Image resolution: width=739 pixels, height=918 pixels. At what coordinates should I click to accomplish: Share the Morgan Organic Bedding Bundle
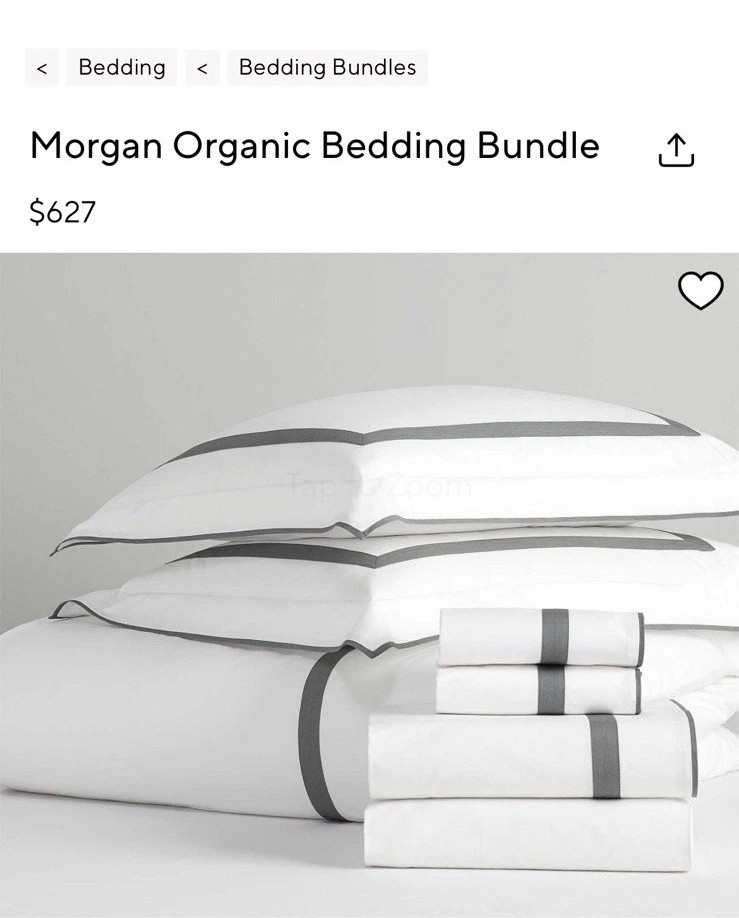point(676,150)
